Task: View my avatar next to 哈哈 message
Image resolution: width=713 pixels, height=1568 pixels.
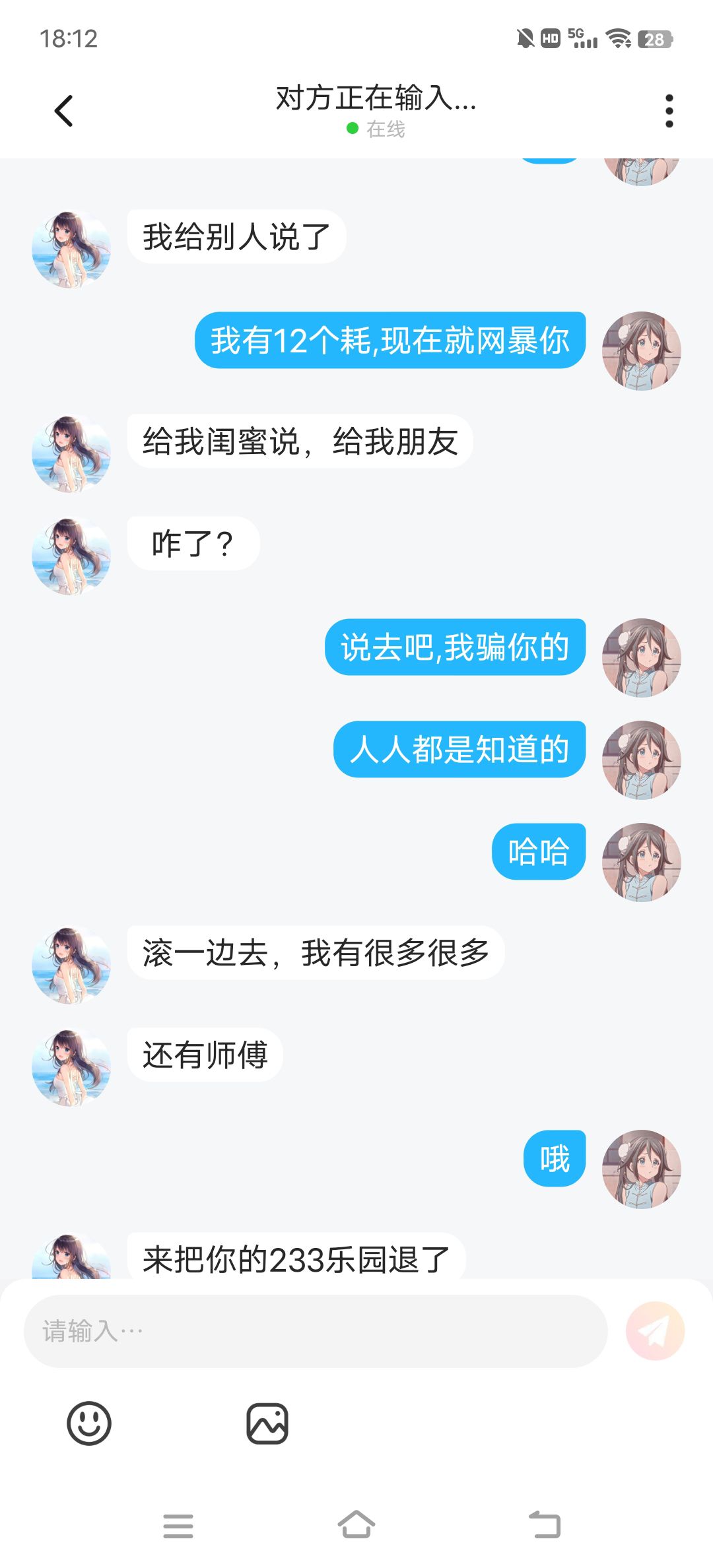Action: point(641,862)
